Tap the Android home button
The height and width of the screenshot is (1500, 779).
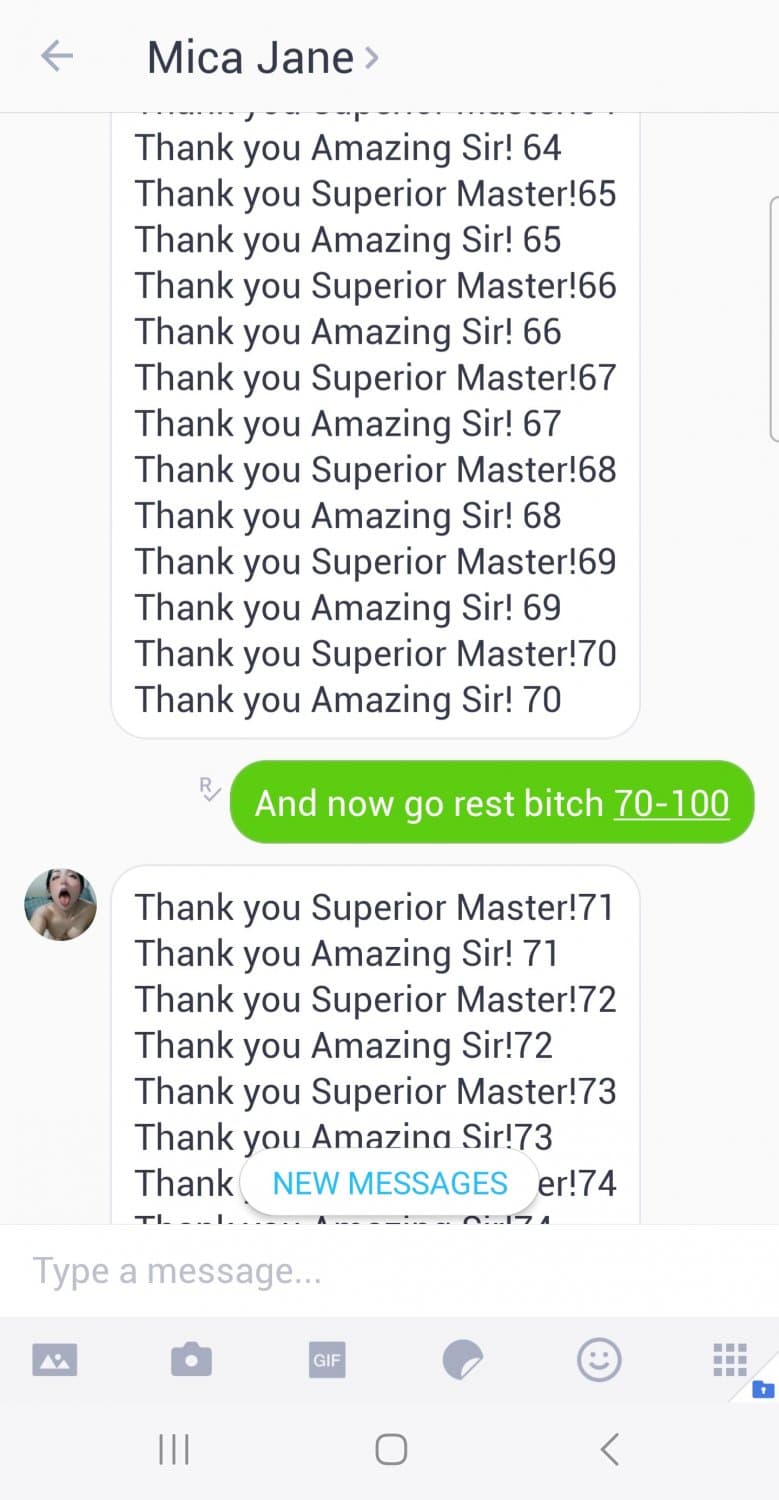click(390, 1447)
